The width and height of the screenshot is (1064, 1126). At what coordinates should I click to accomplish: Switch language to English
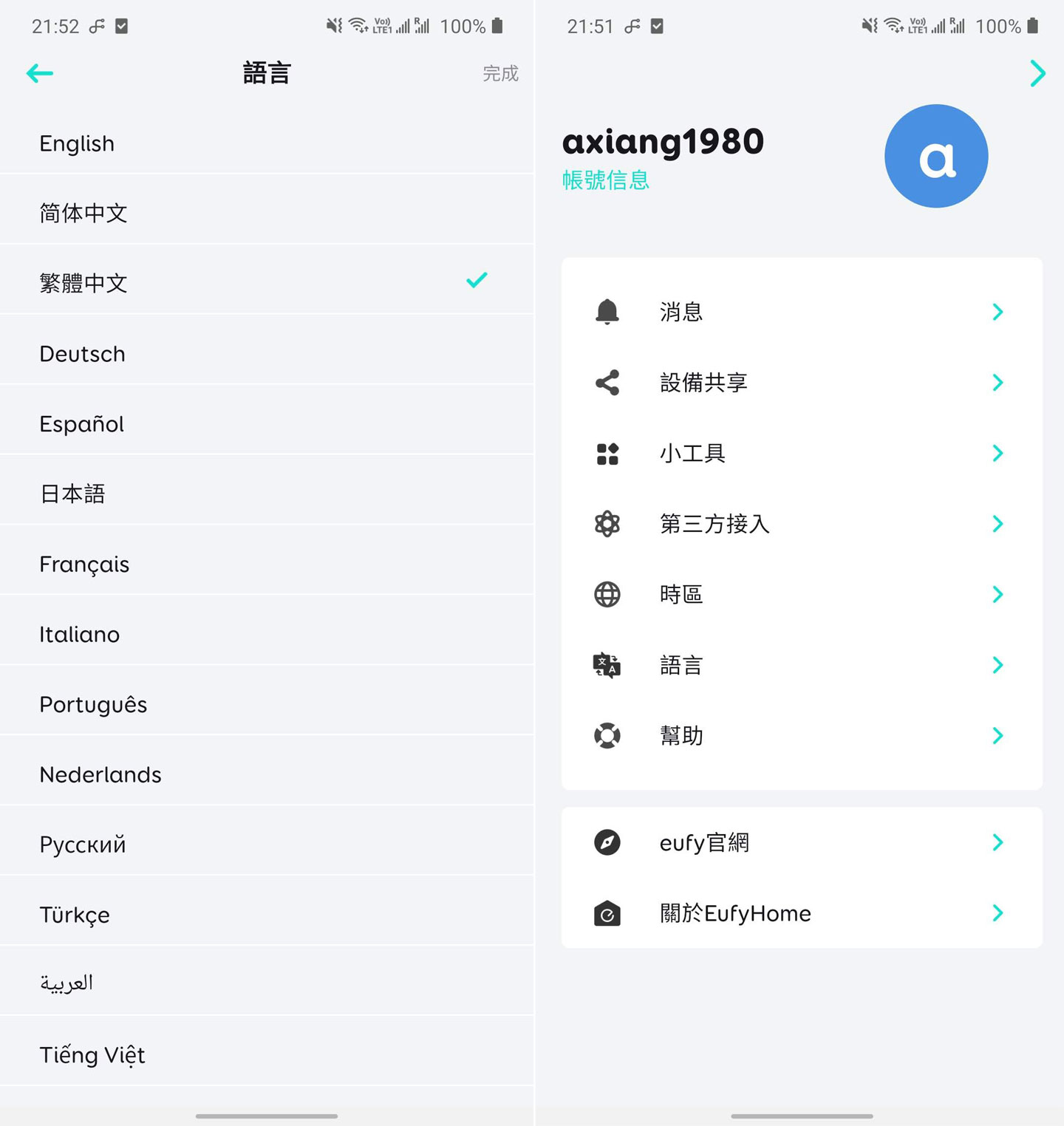tap(77, 143)
